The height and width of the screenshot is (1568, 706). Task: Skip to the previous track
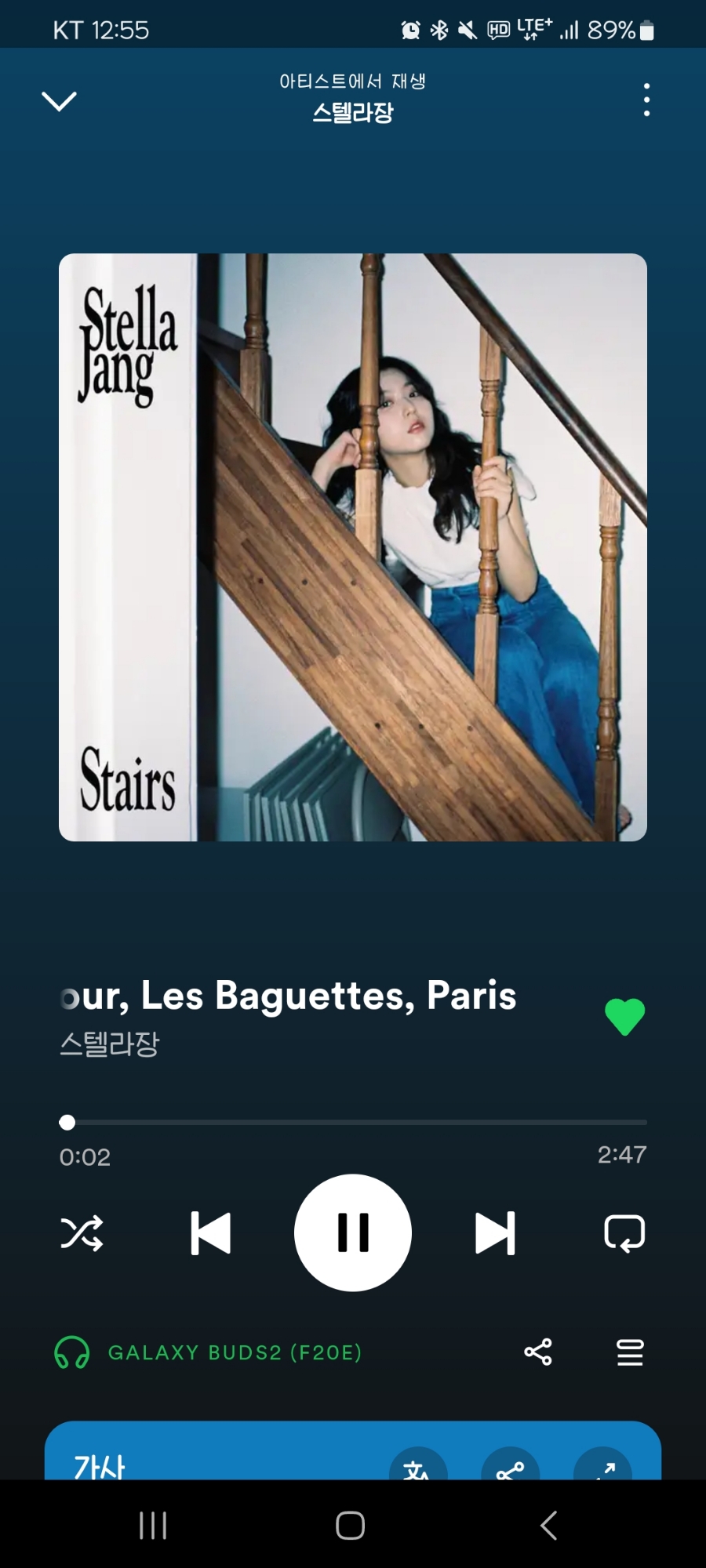(211, 1233)
